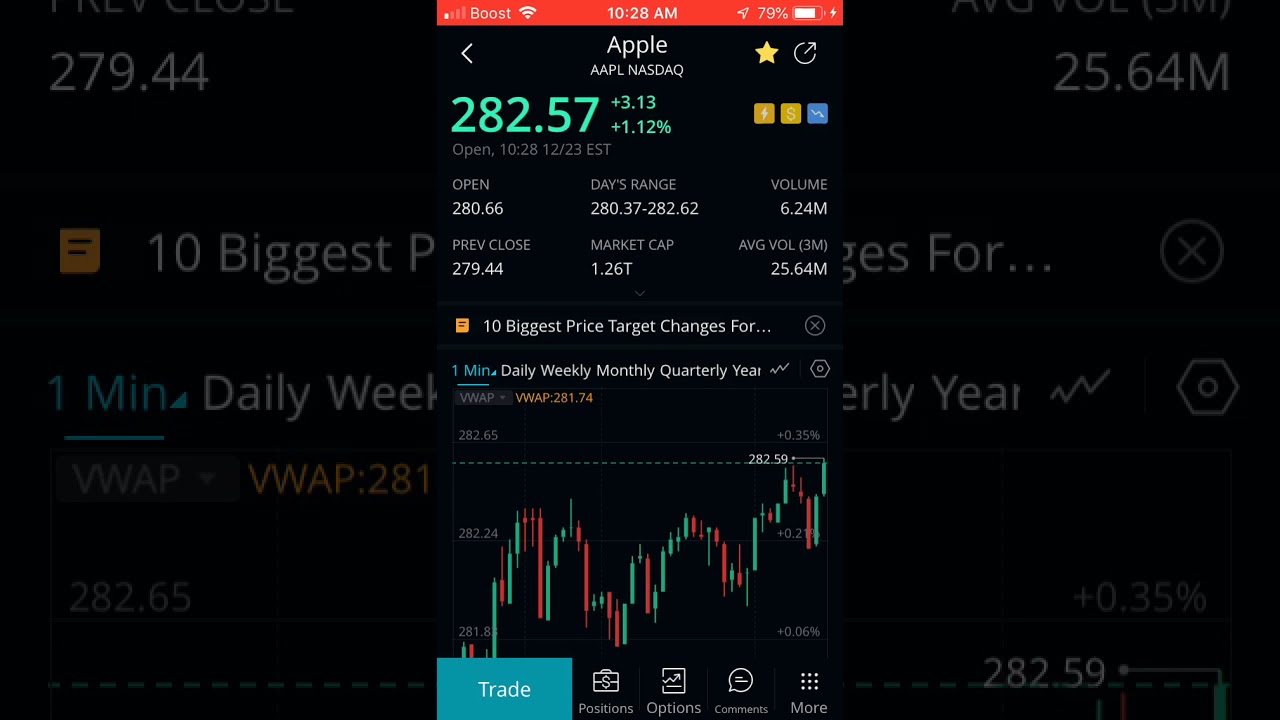Open the 10 Biggest Price Target Changes article
Image resolution: width=1280 pixels, height=720 pixels.
pyautogui.click(x=626, y=326)
